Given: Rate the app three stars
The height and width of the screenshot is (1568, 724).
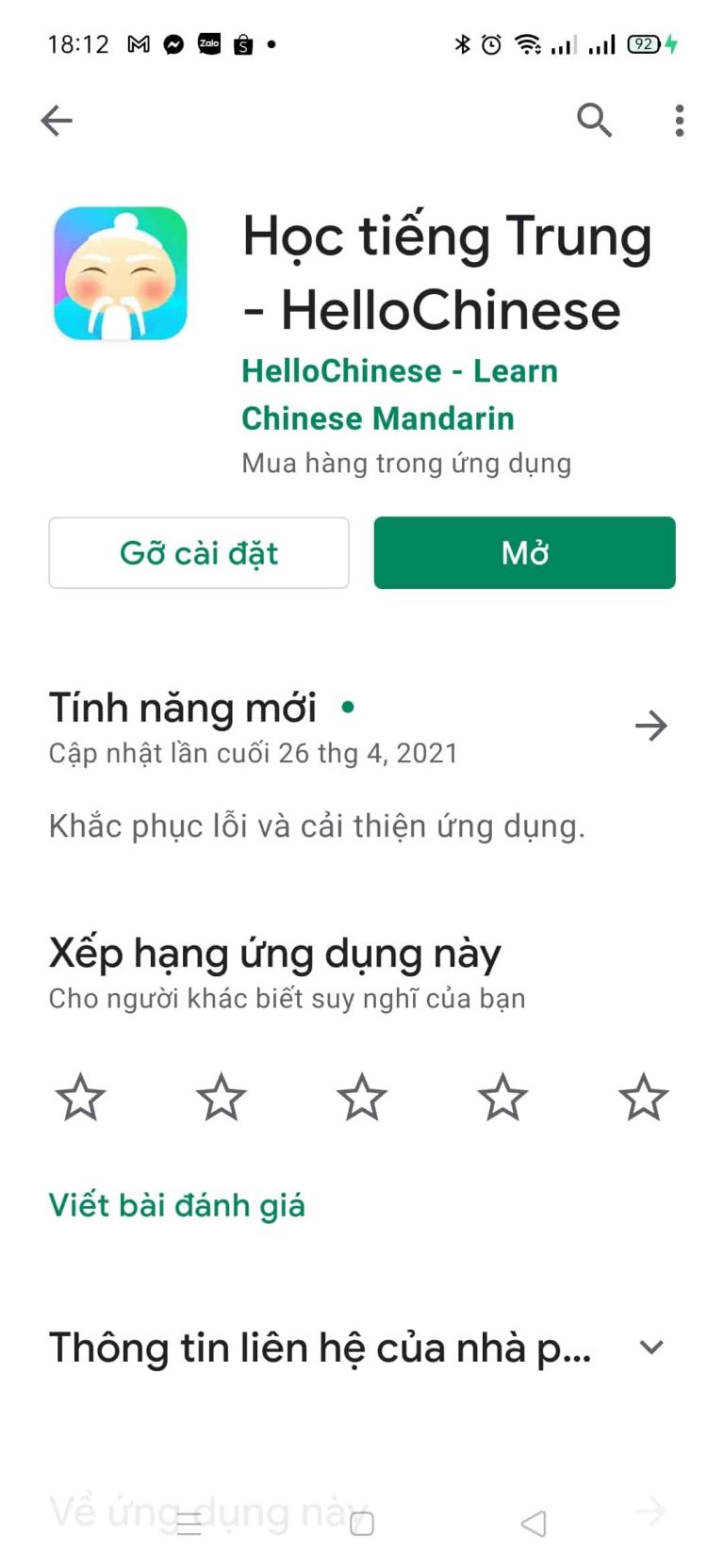Looking at the screenshot, I should 362,1097.
